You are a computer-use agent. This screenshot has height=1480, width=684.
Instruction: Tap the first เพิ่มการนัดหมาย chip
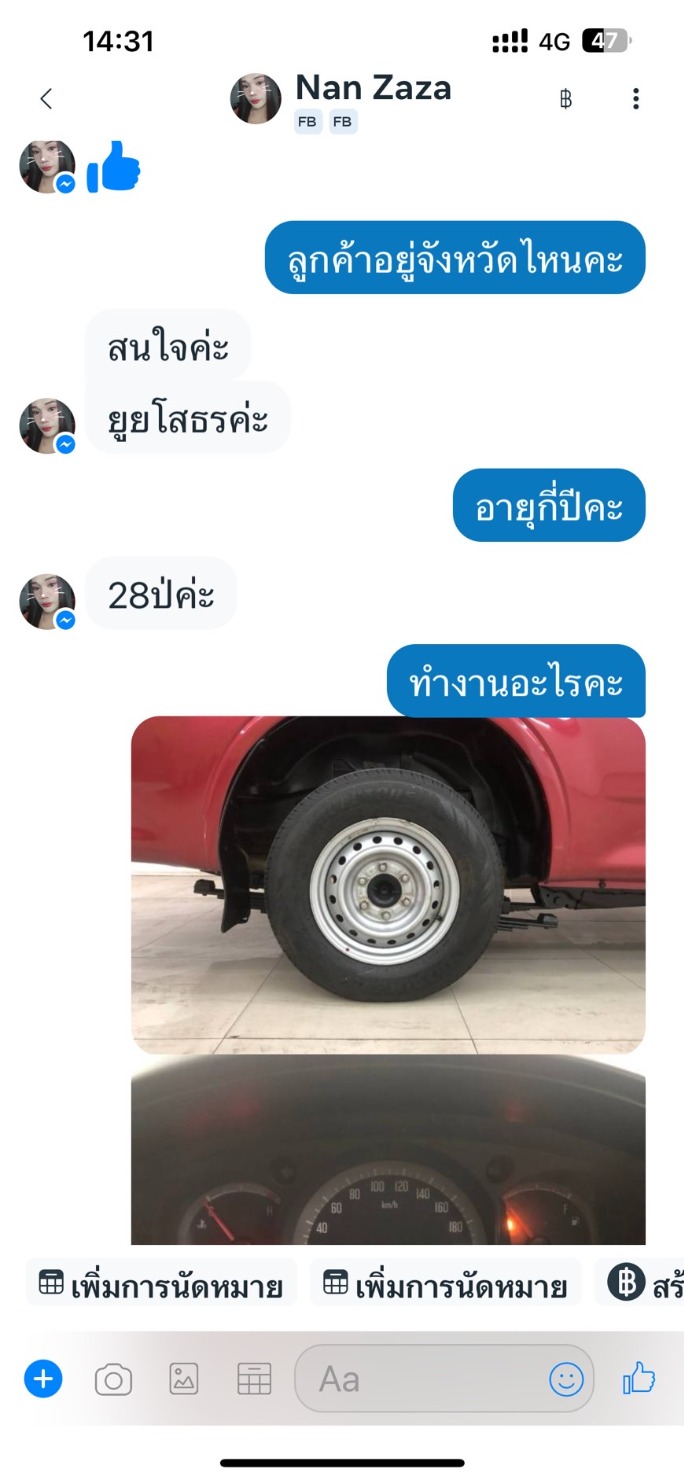pos(161,1285)
